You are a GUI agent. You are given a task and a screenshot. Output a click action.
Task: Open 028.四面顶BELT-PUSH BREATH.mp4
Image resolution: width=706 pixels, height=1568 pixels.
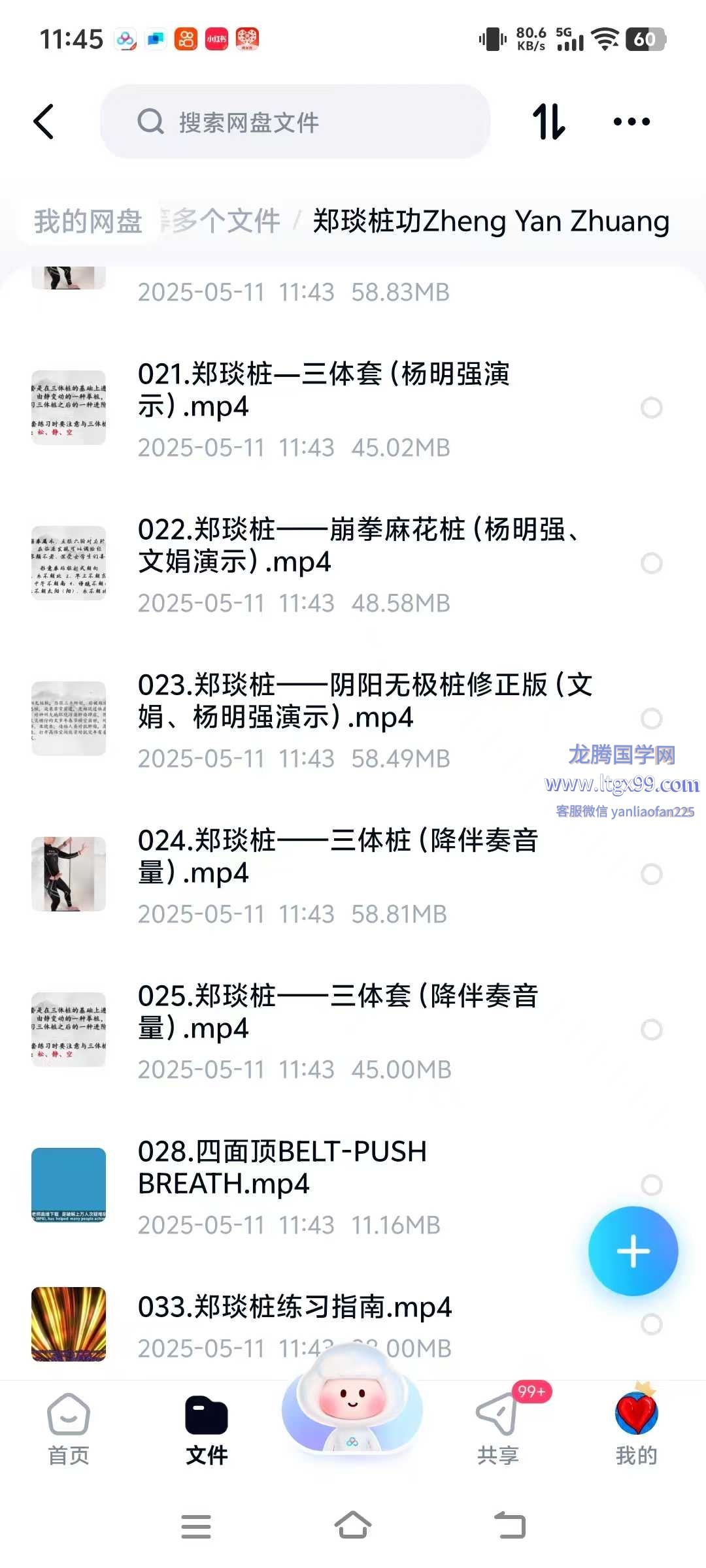(282, 1168)
